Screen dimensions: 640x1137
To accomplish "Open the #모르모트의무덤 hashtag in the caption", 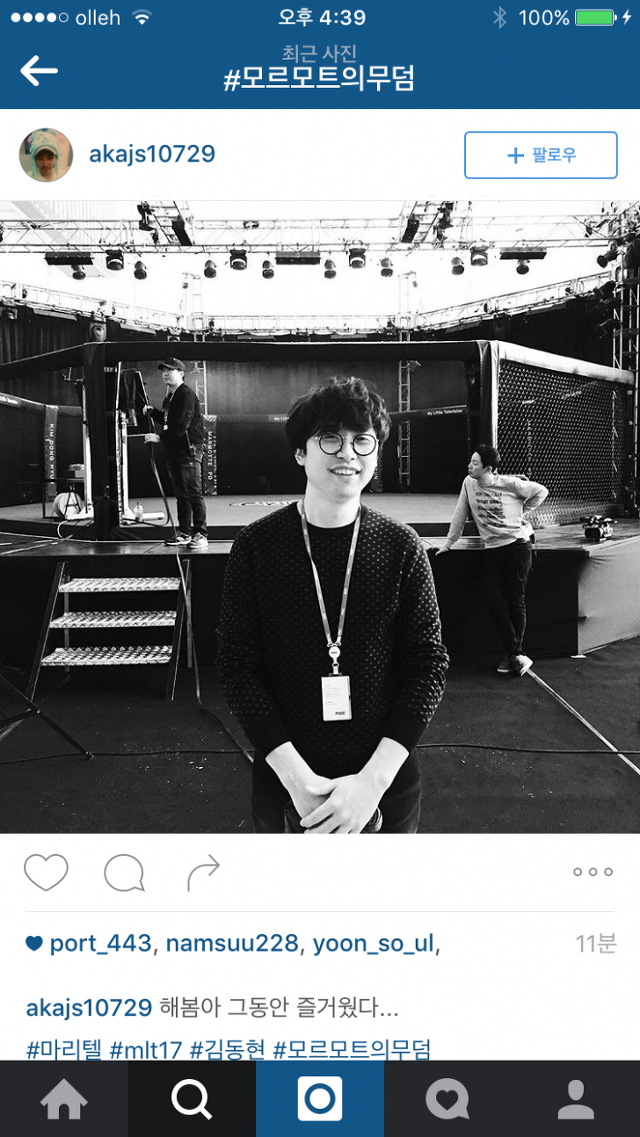I will pyautogui.click(x=352, y=1049).
